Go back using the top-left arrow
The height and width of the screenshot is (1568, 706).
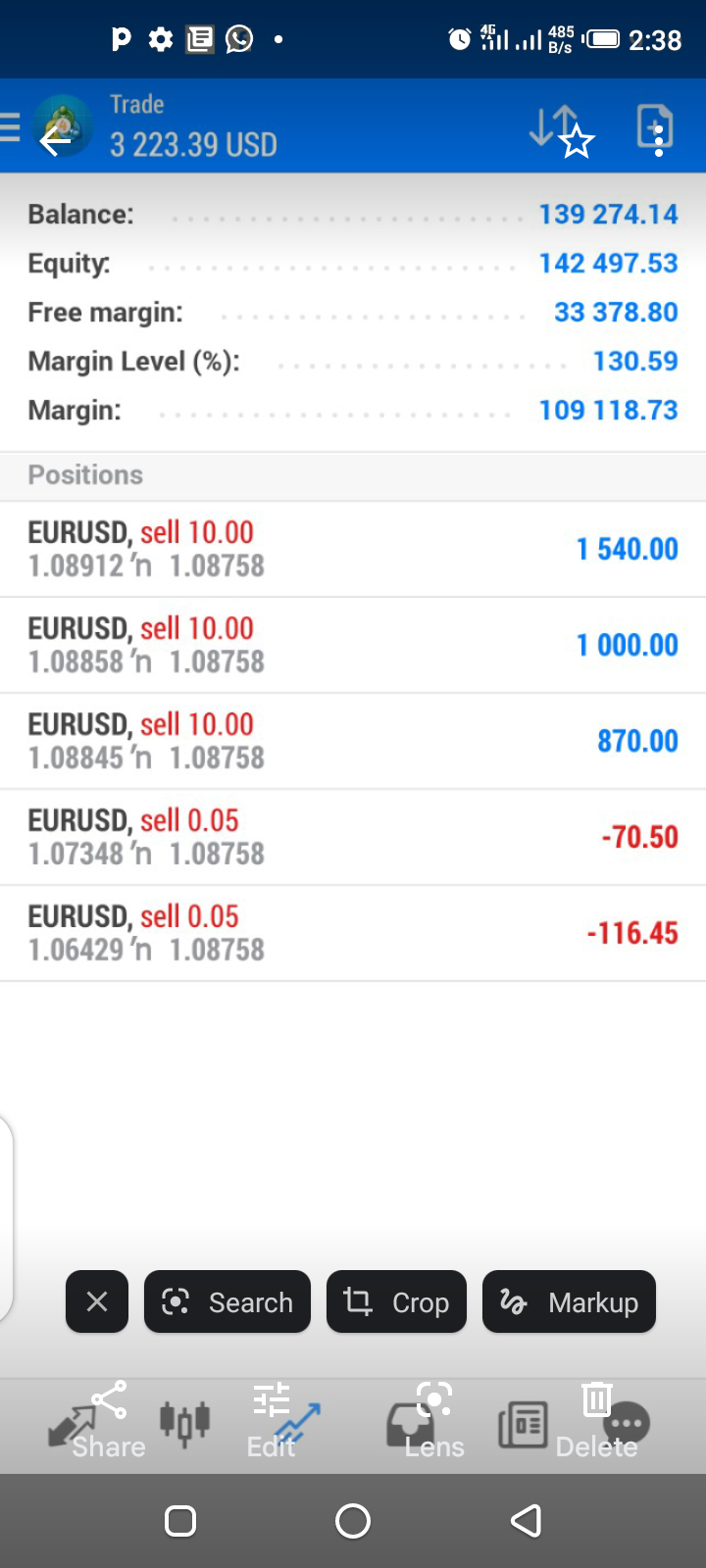pos(55,142)
